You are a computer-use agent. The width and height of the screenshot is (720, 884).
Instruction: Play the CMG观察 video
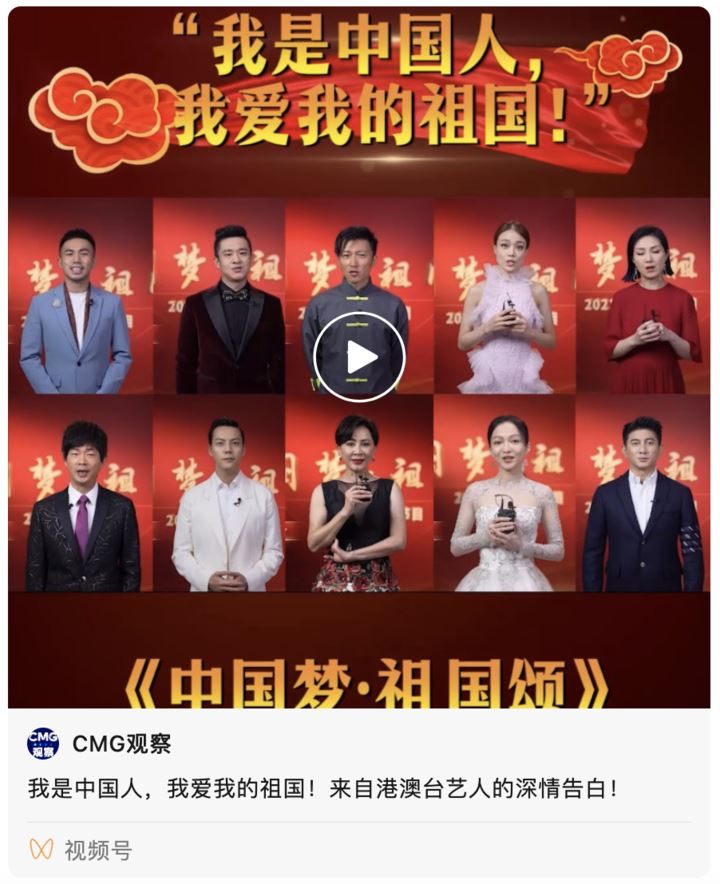(x=359, y=357)
